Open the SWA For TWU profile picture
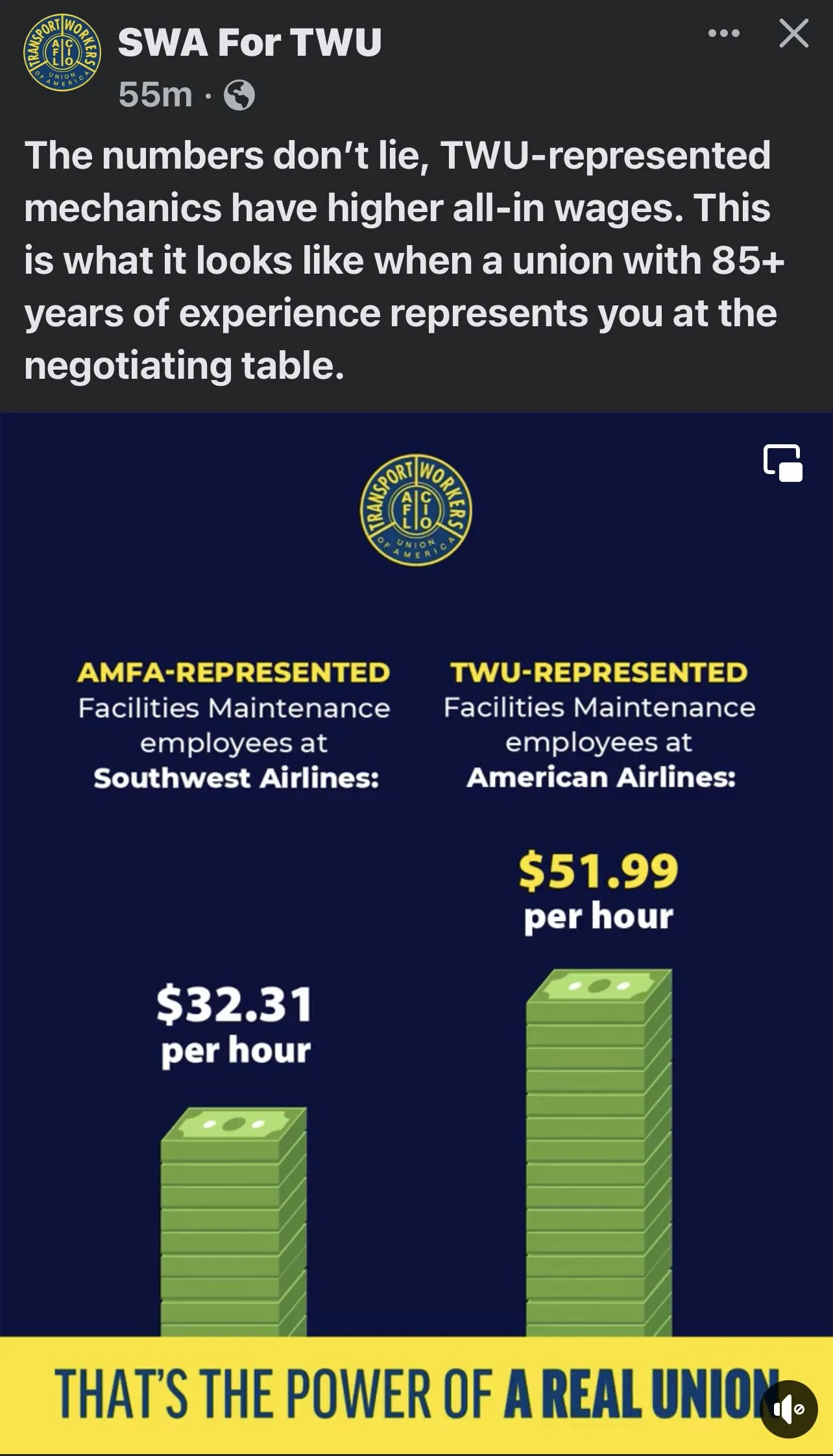The width and height of the screenshot is (833, 1456). click(62, 53)
